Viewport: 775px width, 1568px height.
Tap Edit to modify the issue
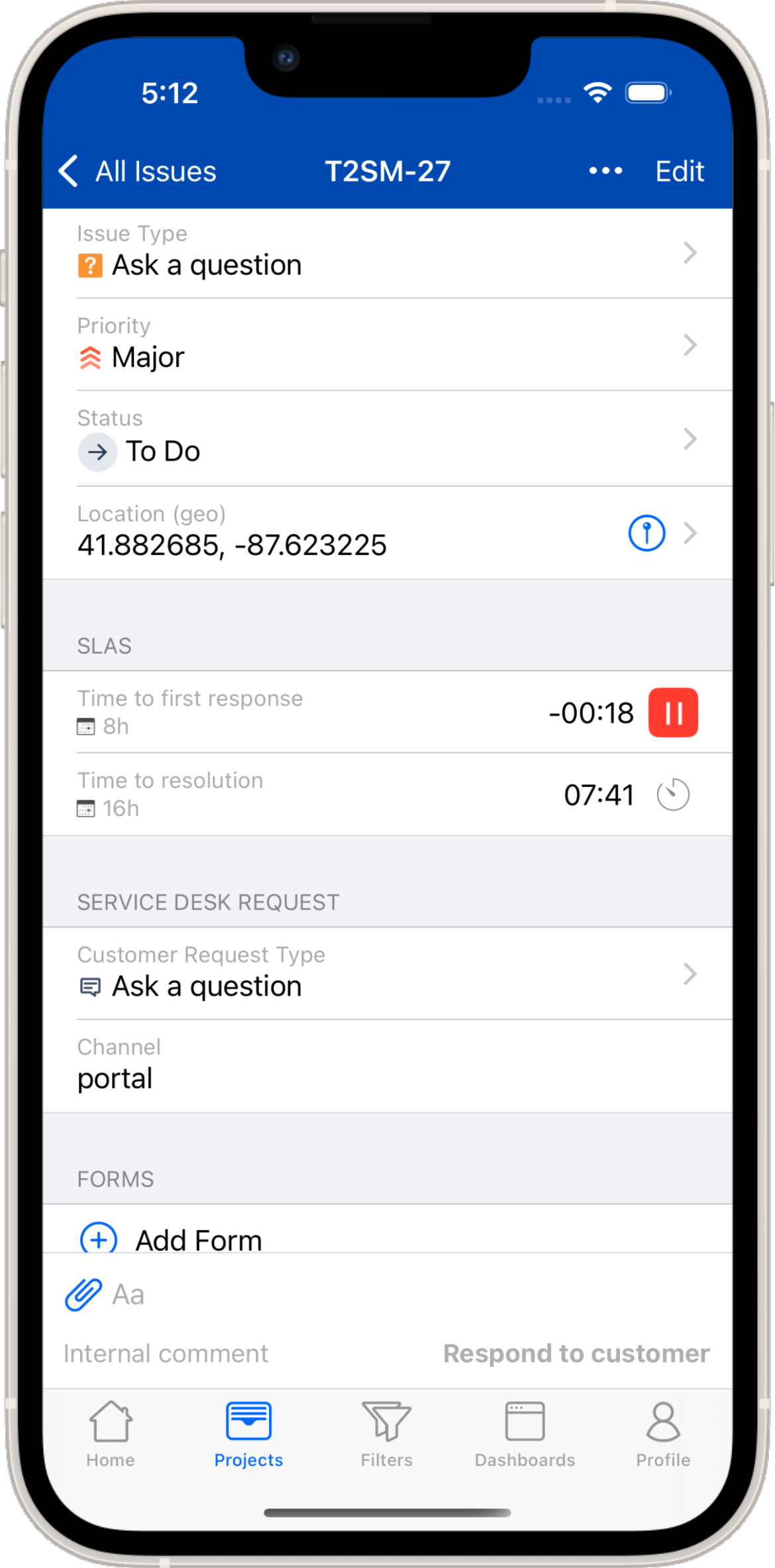tap(679, 172)
